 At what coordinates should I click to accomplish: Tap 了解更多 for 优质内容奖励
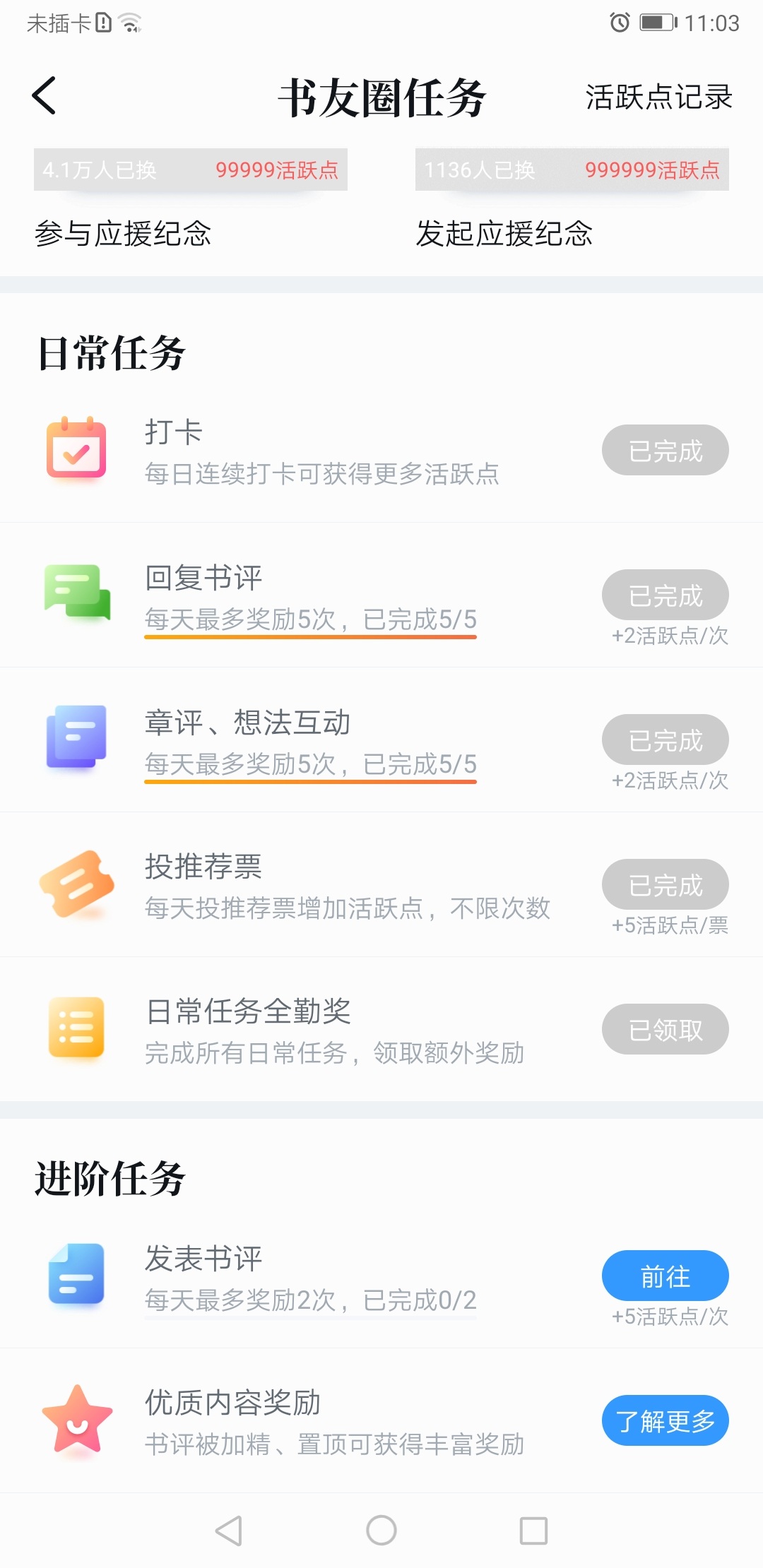665,1421
